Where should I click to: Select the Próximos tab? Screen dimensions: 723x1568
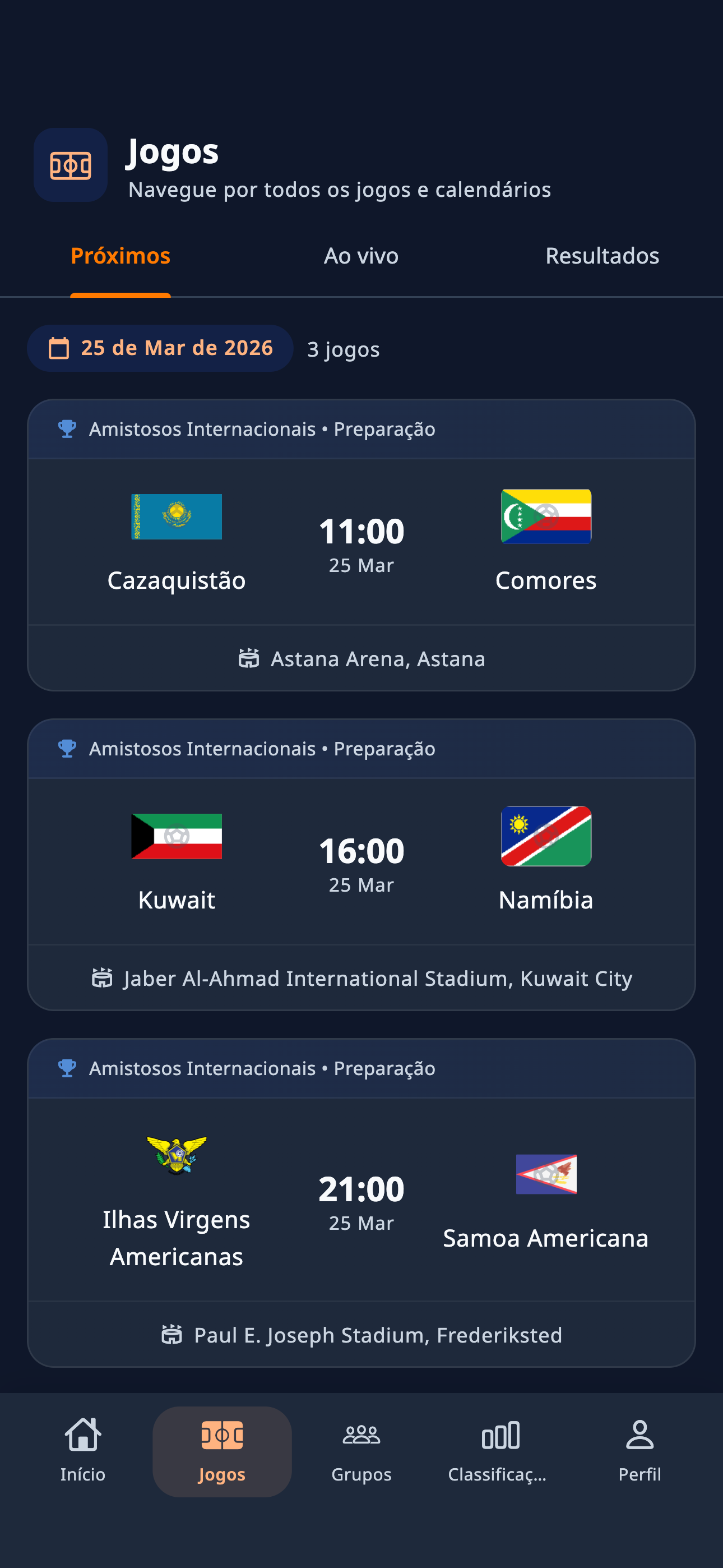(x=120, y=256)
